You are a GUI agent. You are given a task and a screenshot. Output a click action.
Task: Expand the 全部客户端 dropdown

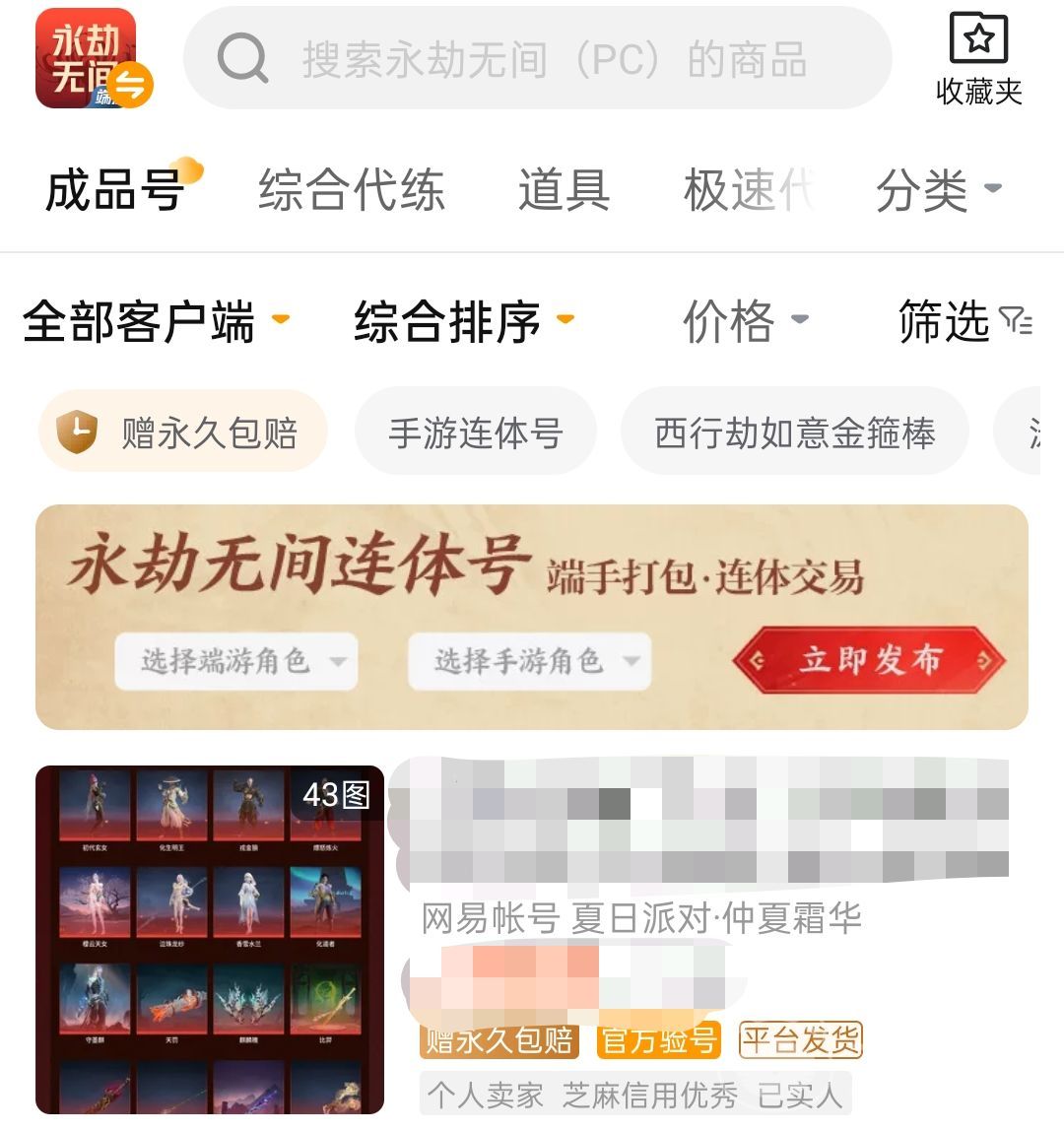156,321
